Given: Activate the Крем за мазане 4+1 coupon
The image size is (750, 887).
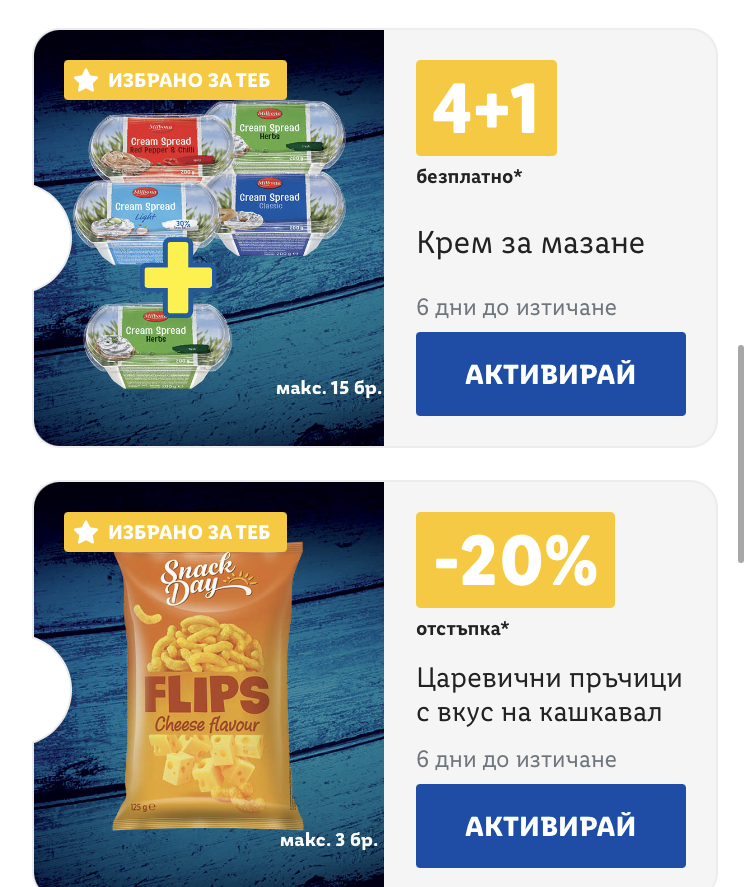Looking at the screenshot, I should (x=550, y=374).
